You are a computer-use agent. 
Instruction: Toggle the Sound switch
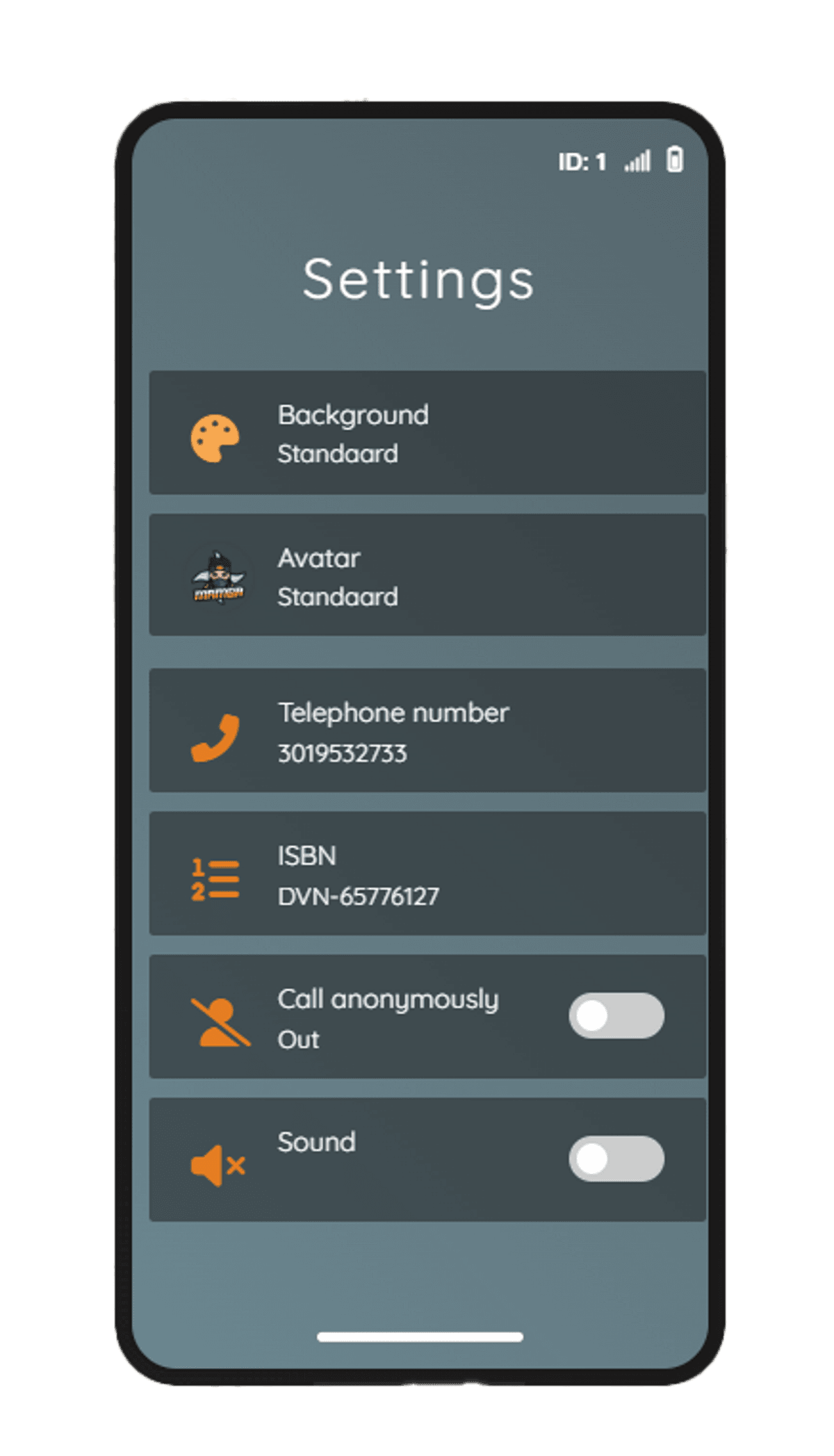tap(616, 1159)
